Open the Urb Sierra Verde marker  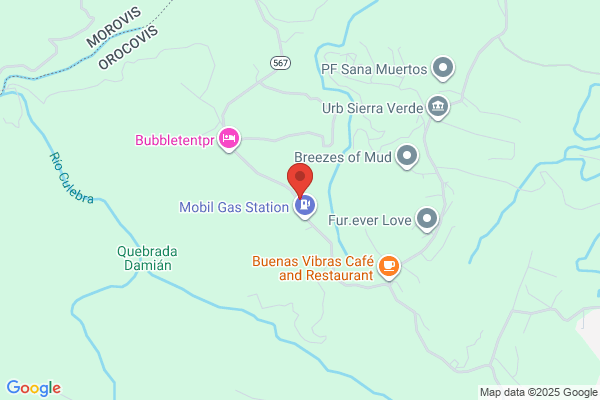[x=438, y=107]
